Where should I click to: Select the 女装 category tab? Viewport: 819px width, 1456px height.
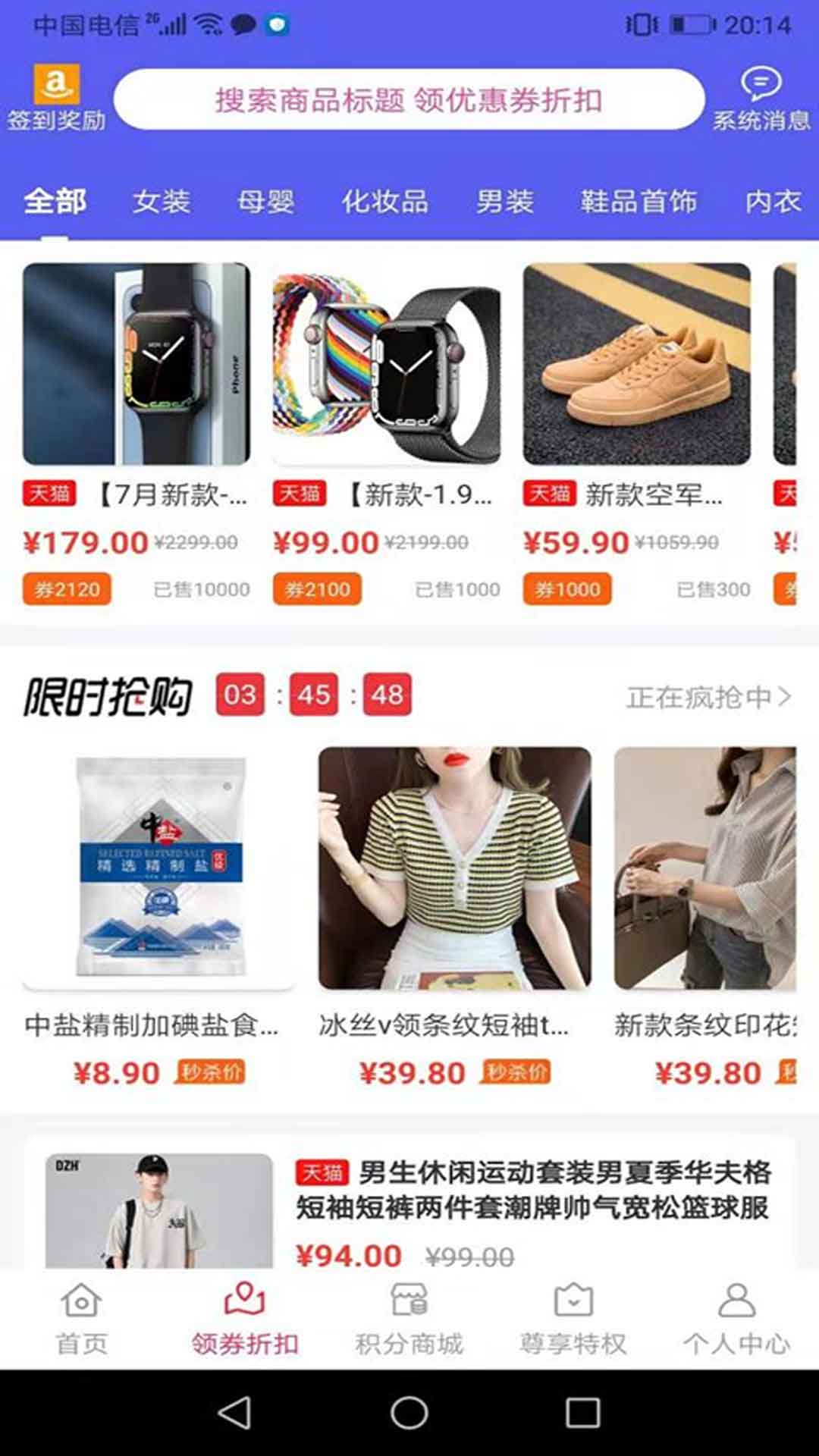(161, 202)
